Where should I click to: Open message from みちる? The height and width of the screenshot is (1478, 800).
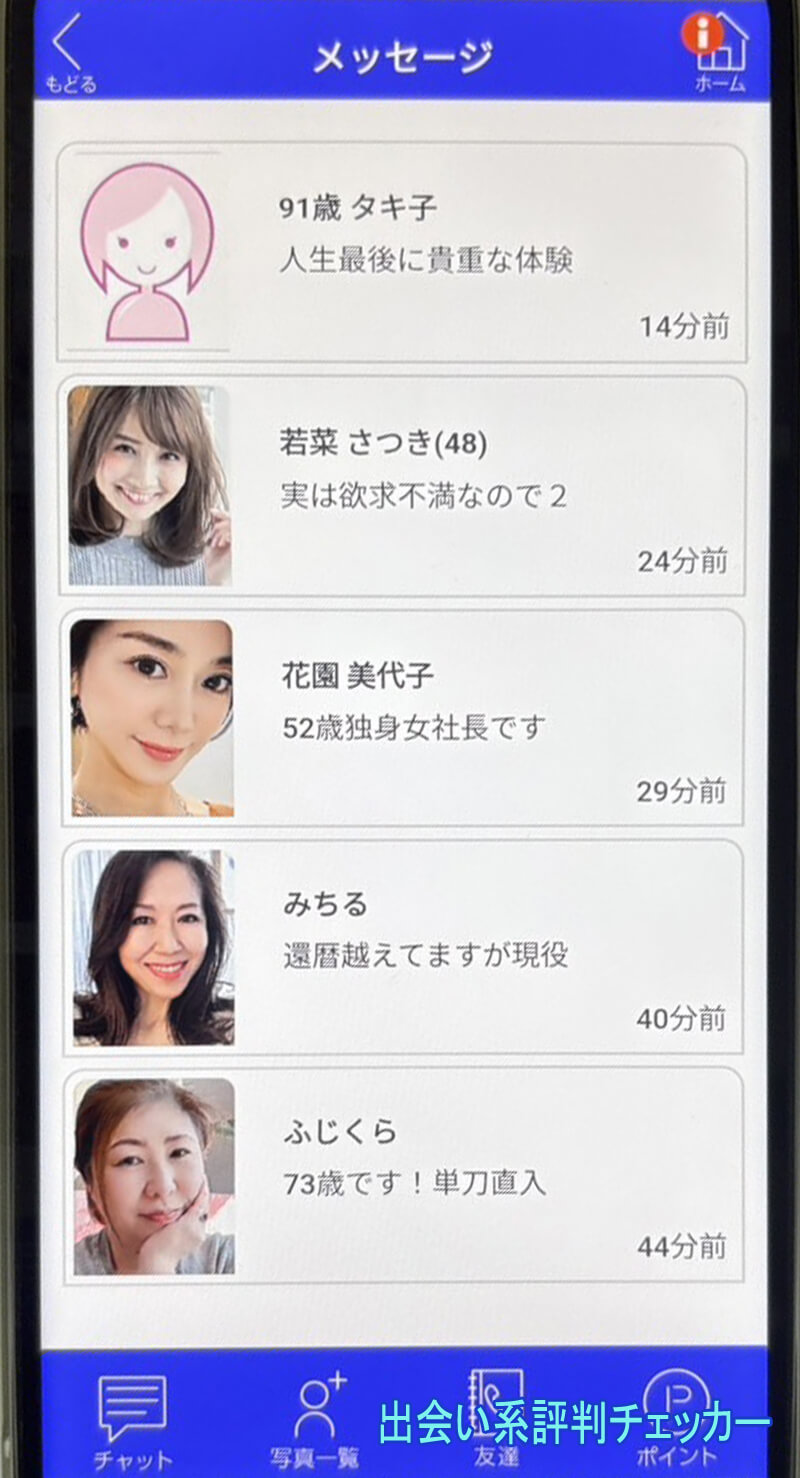pos(401,947)
